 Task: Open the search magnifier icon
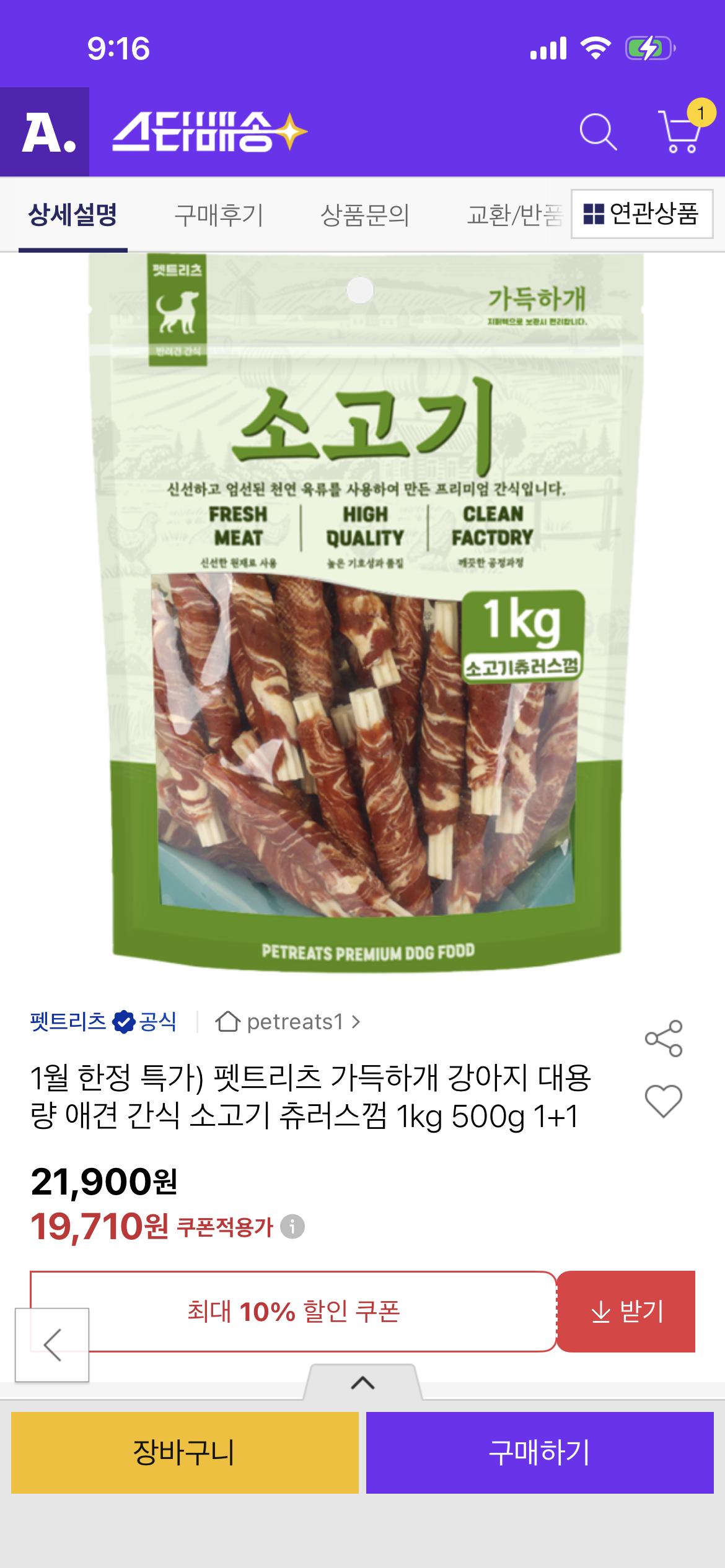click(x=599, y=132)
